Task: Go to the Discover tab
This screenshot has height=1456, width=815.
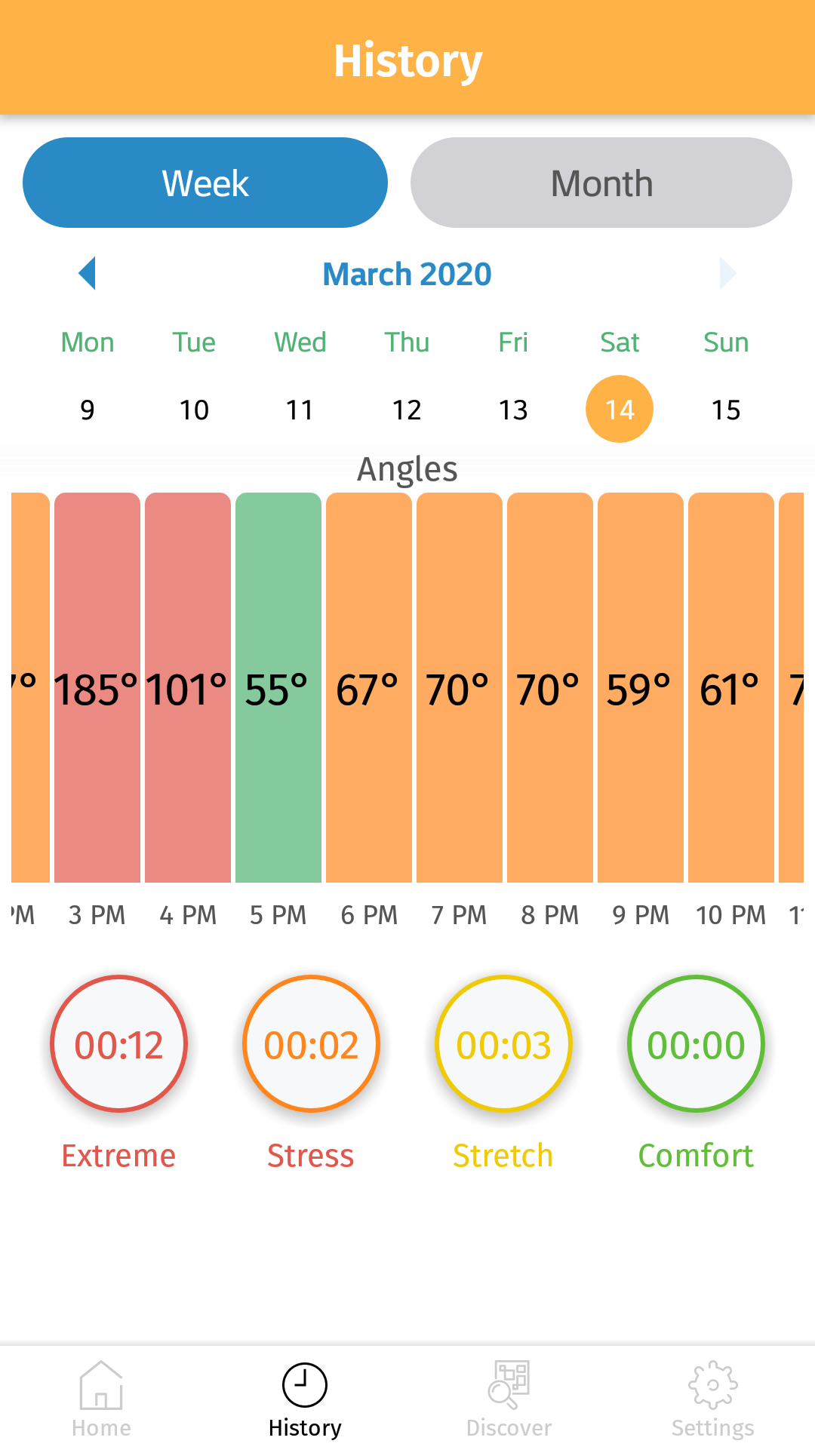Action: coord(509,1399)
